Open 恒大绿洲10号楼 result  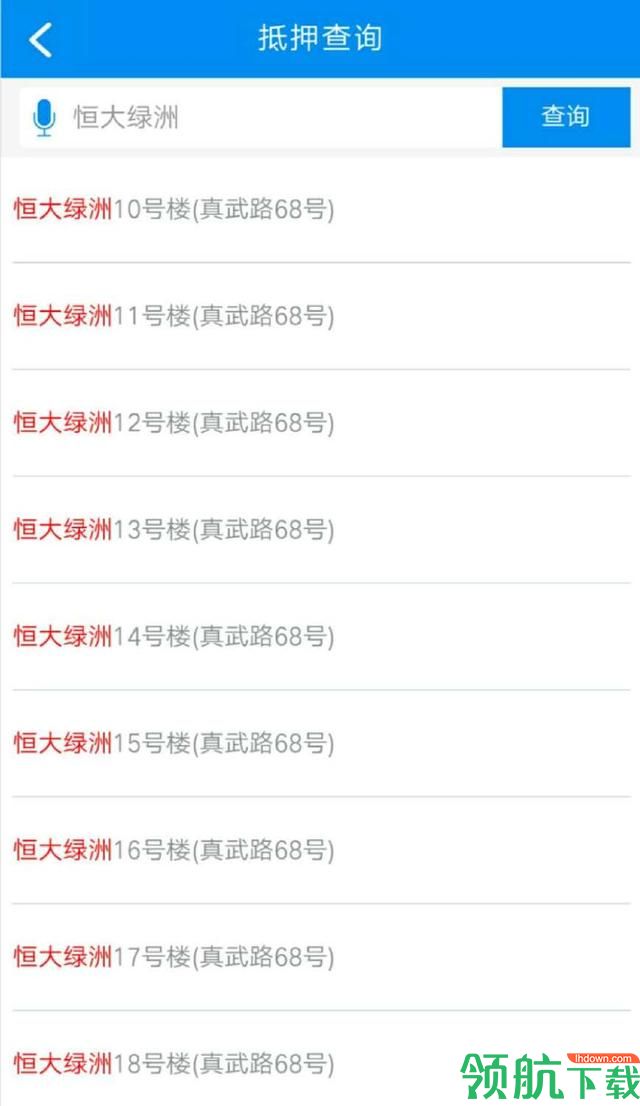pos(174,210)
